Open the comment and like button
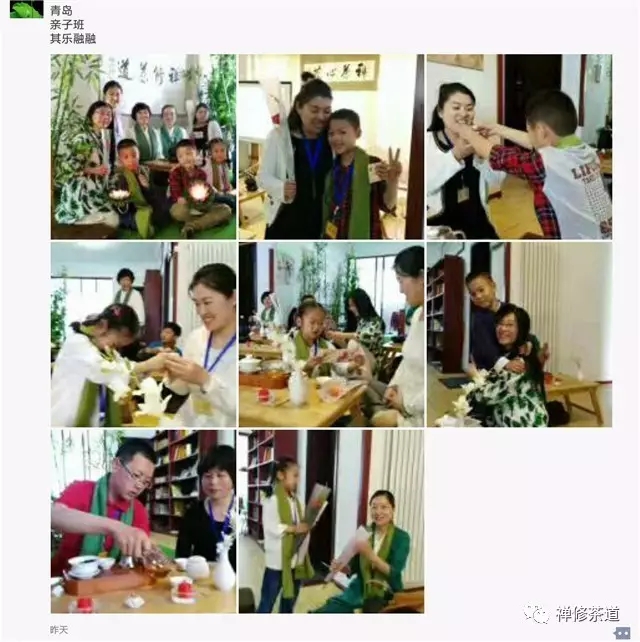 click(622, 632)
